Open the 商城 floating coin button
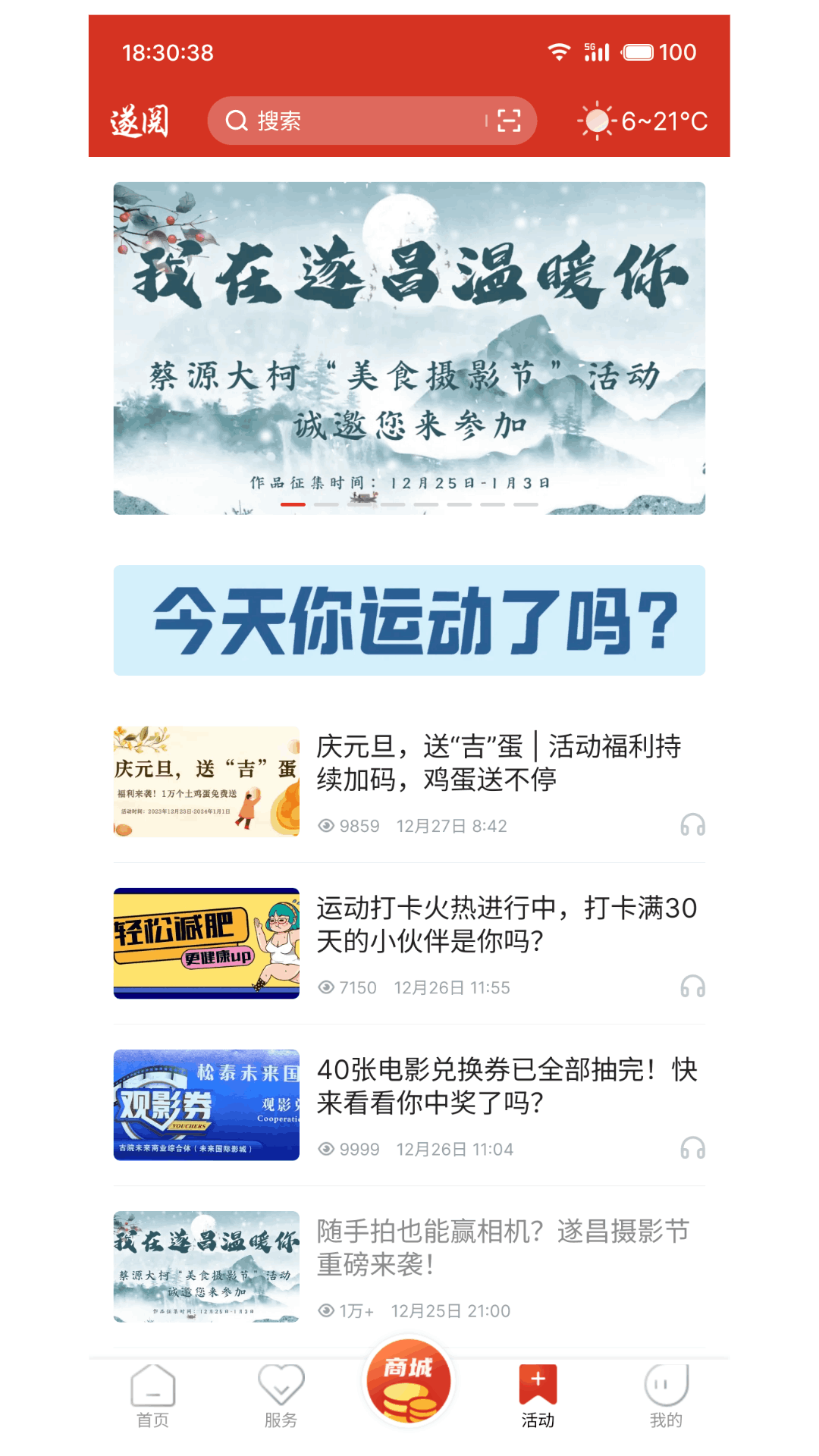The height and width of the screenshot is (1456, 819). pyautogui.click(x=408, y=1383)
